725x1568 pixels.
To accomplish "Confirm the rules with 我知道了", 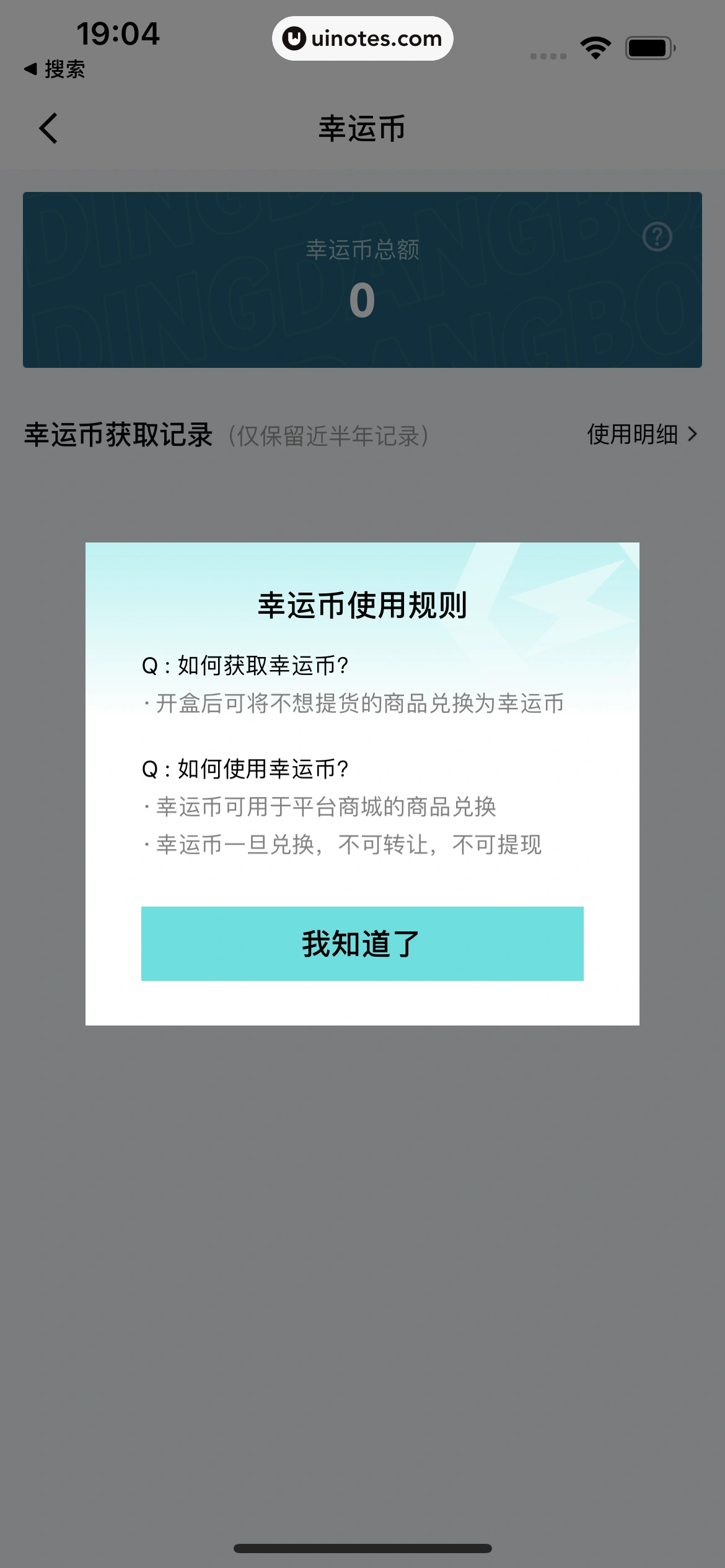I will pos(362,943).
